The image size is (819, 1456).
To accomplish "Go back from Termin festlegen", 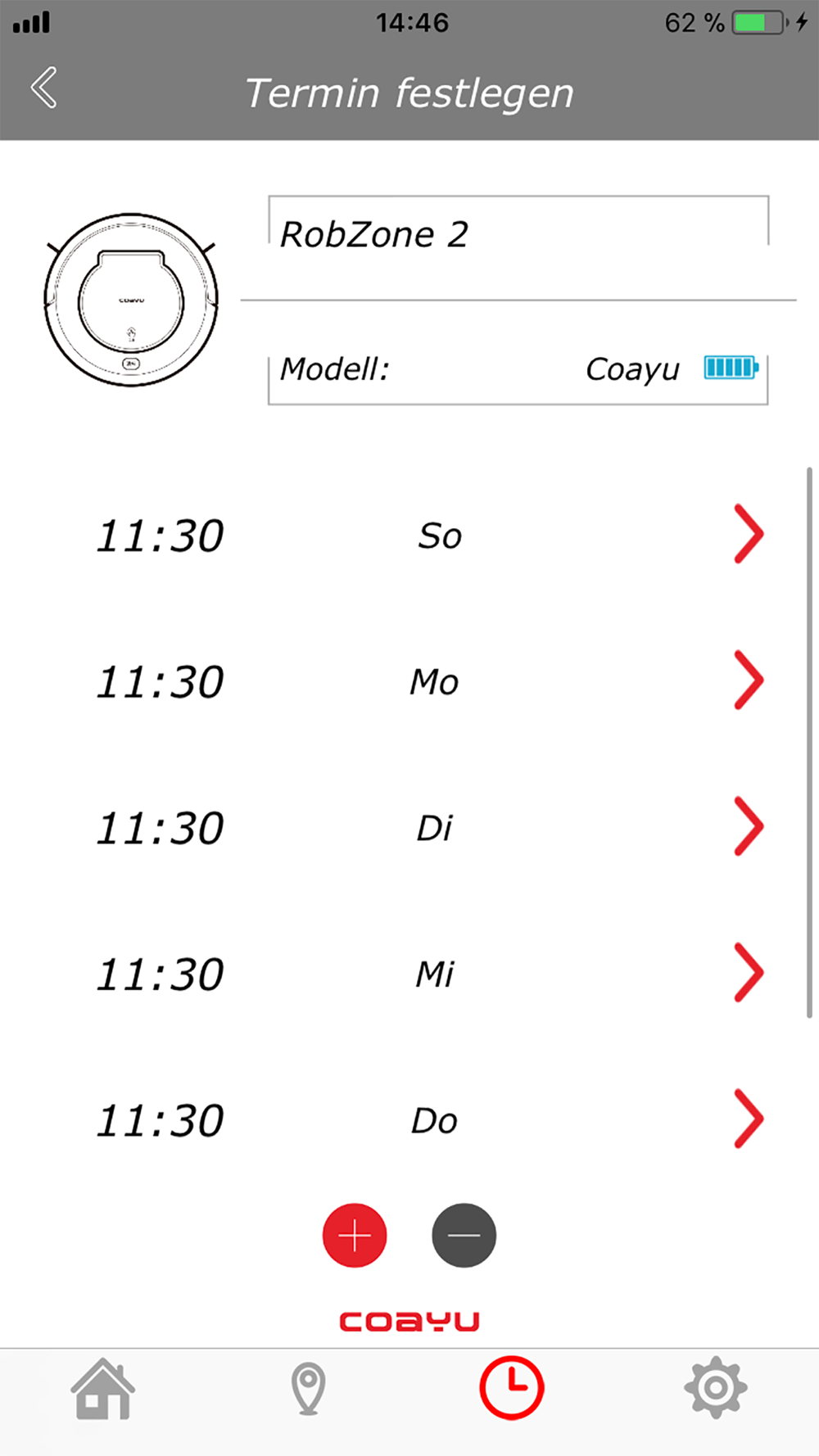I will pos(43,88).
